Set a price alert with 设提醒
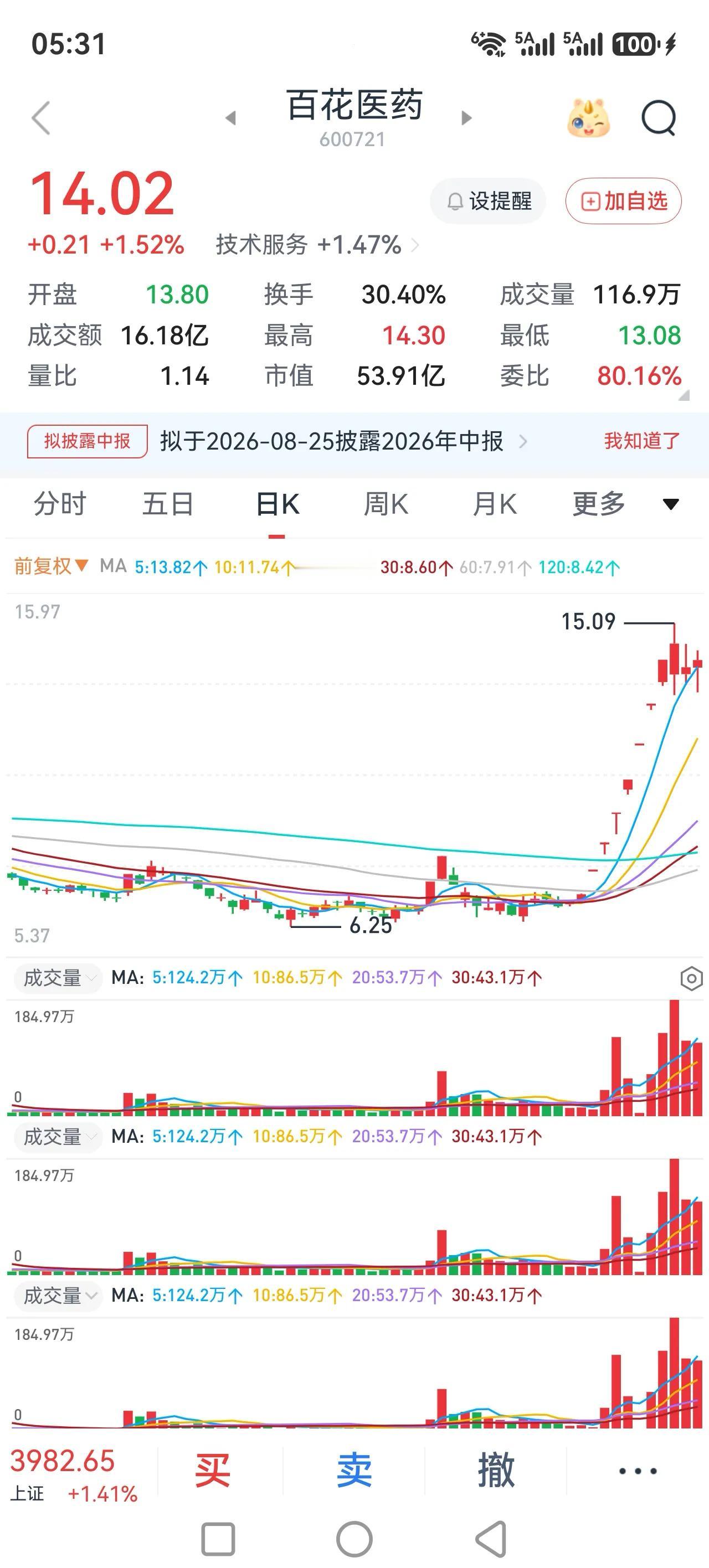Viewport: 709px width, 1568px height. pos(488,201)
